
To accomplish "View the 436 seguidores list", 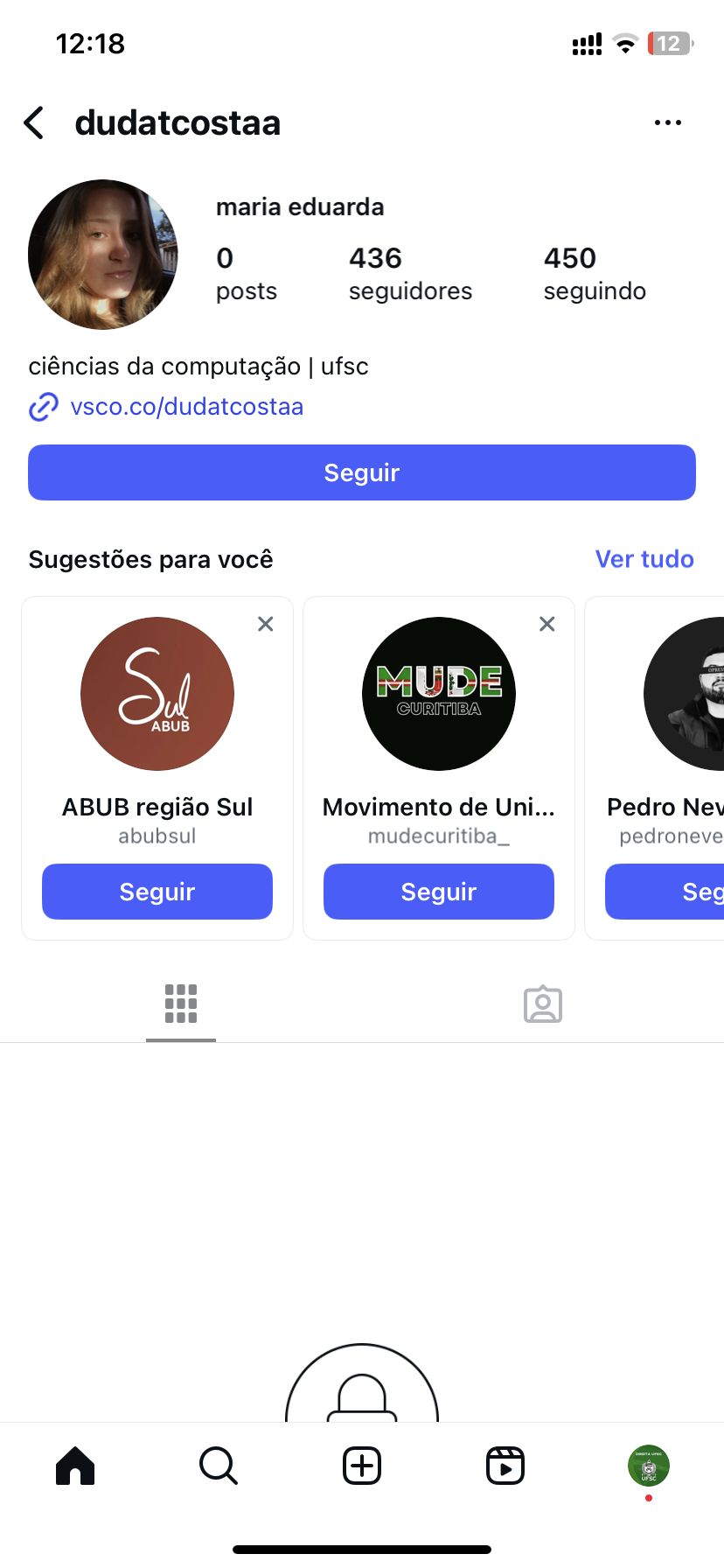I will [x=410, y=273].
